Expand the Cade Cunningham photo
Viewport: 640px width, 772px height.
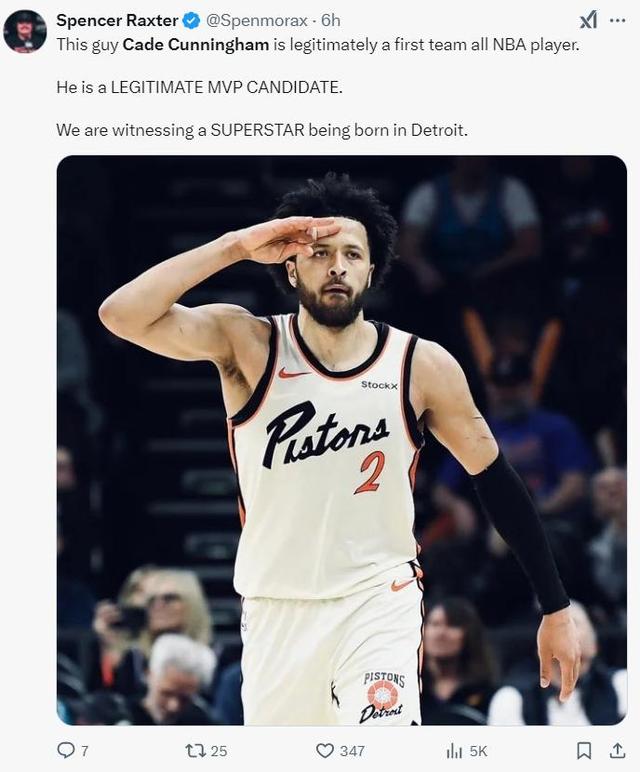point(341,440)
